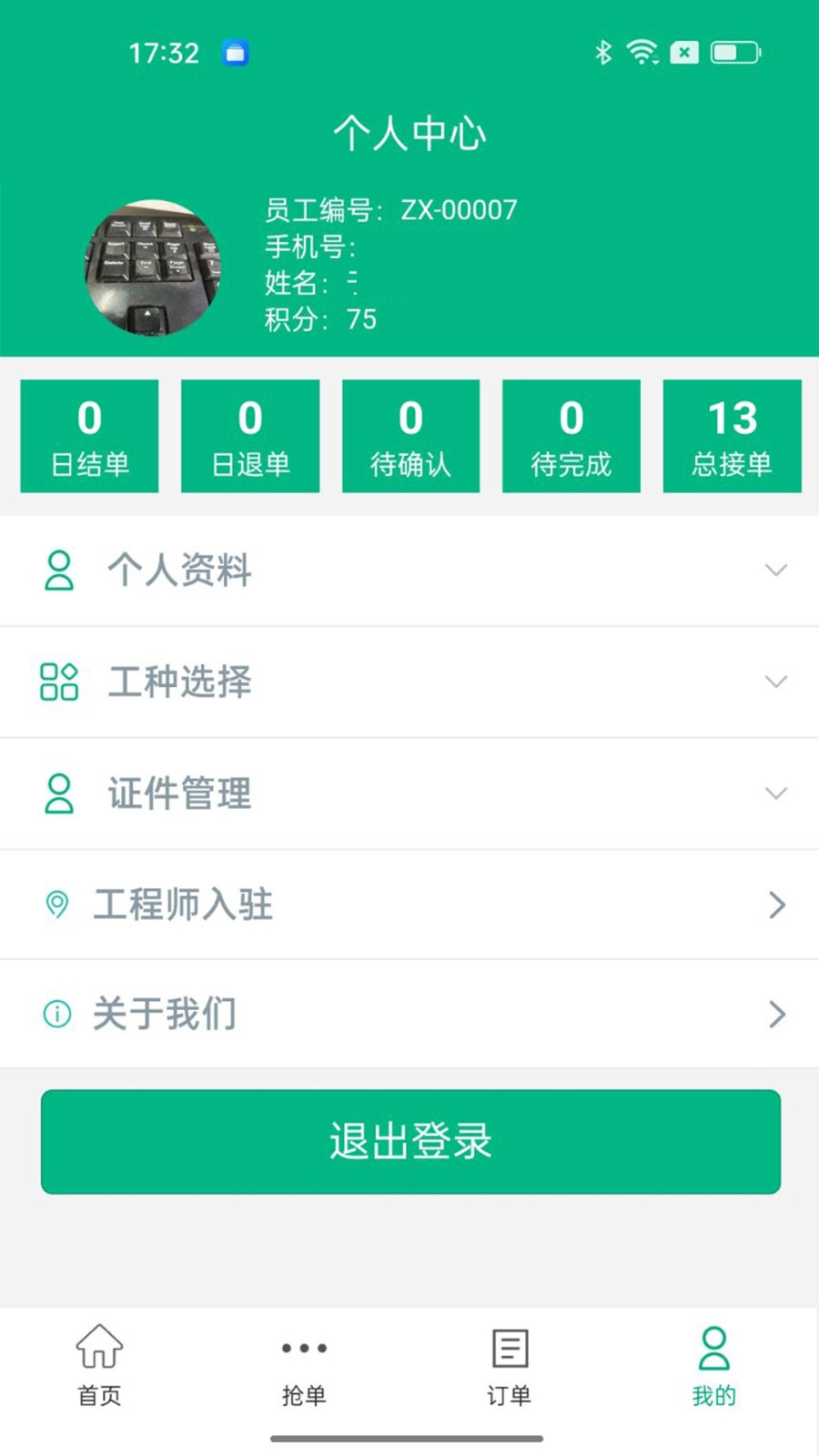Tap the 工种选择 grid icon
The image size is (819, 1456).
(57, 681)
